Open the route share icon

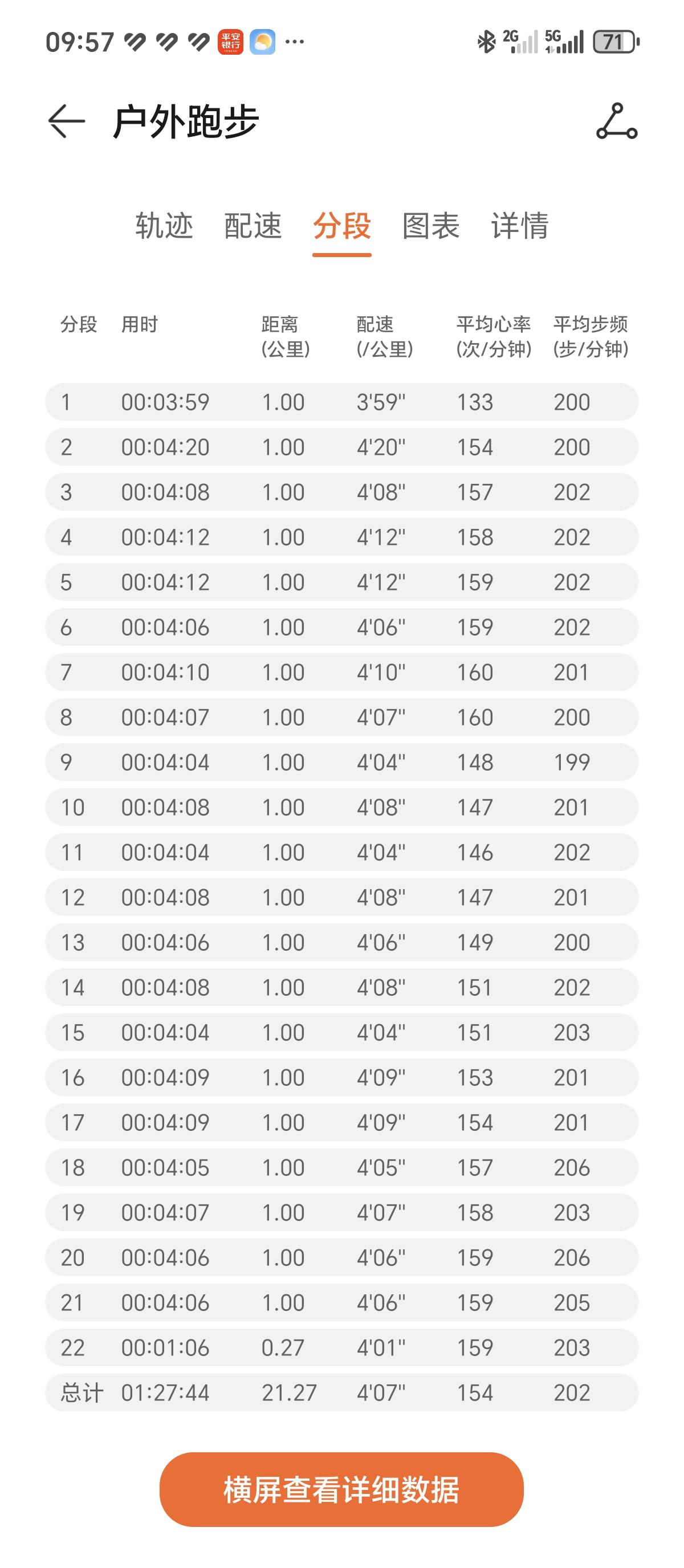coord(616,121)
